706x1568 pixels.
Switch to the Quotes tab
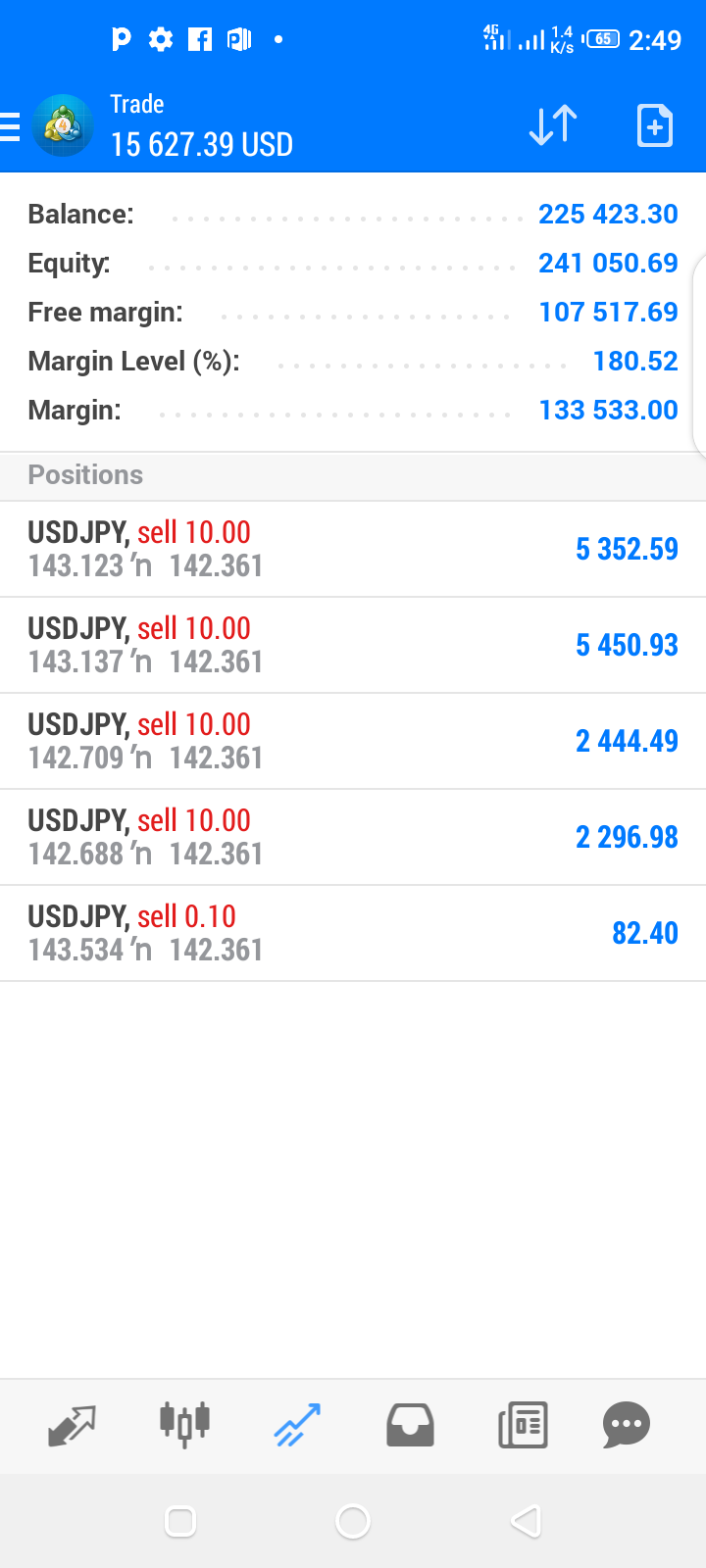pyautogui.click(x=72, y=1425)
